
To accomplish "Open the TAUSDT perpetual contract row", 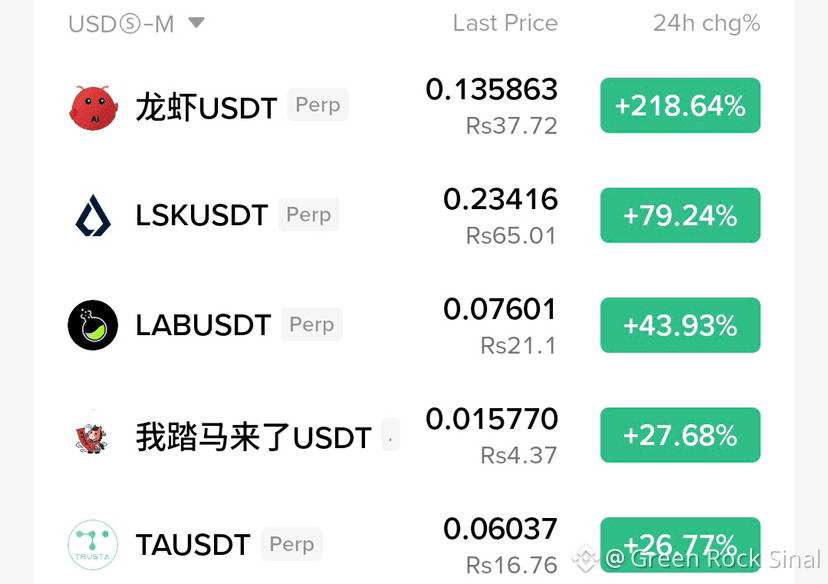I will 414,544.
